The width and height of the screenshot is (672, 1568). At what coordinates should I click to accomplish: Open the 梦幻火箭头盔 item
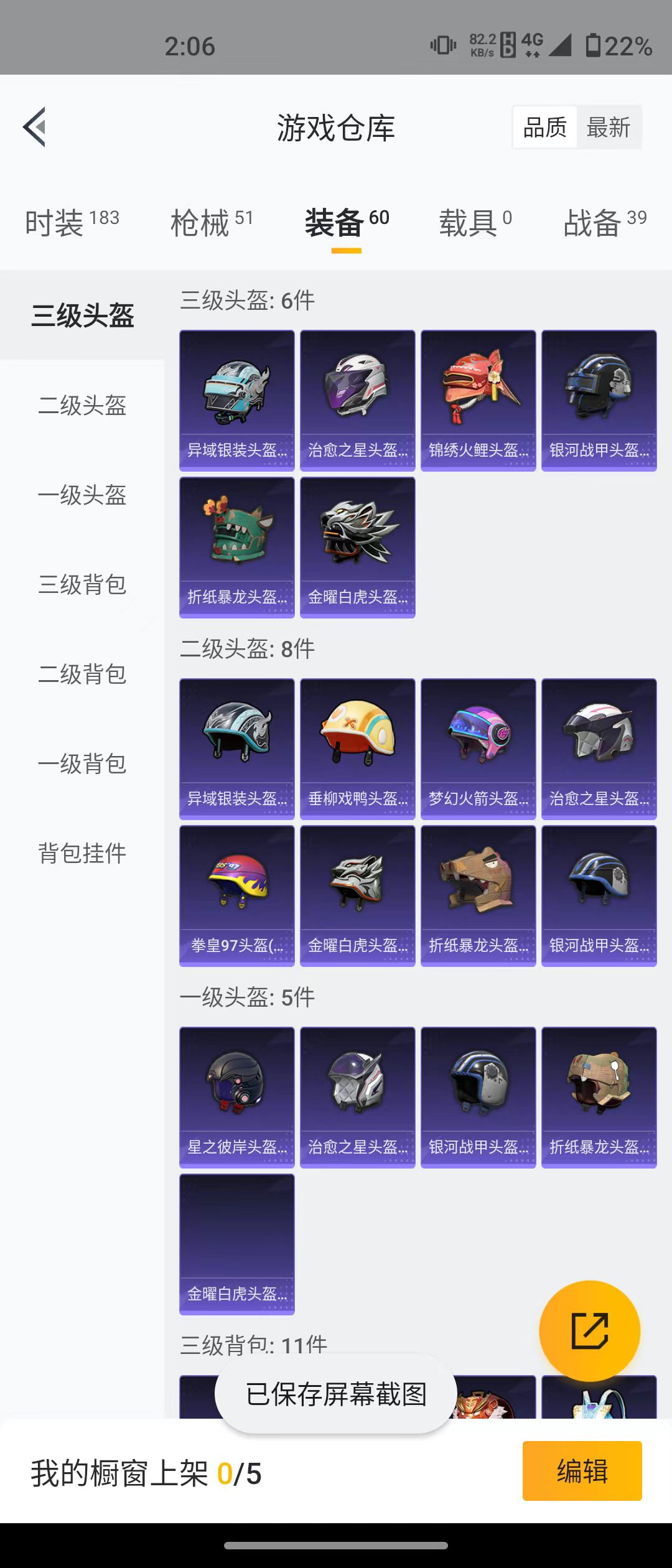pos(478,749)
